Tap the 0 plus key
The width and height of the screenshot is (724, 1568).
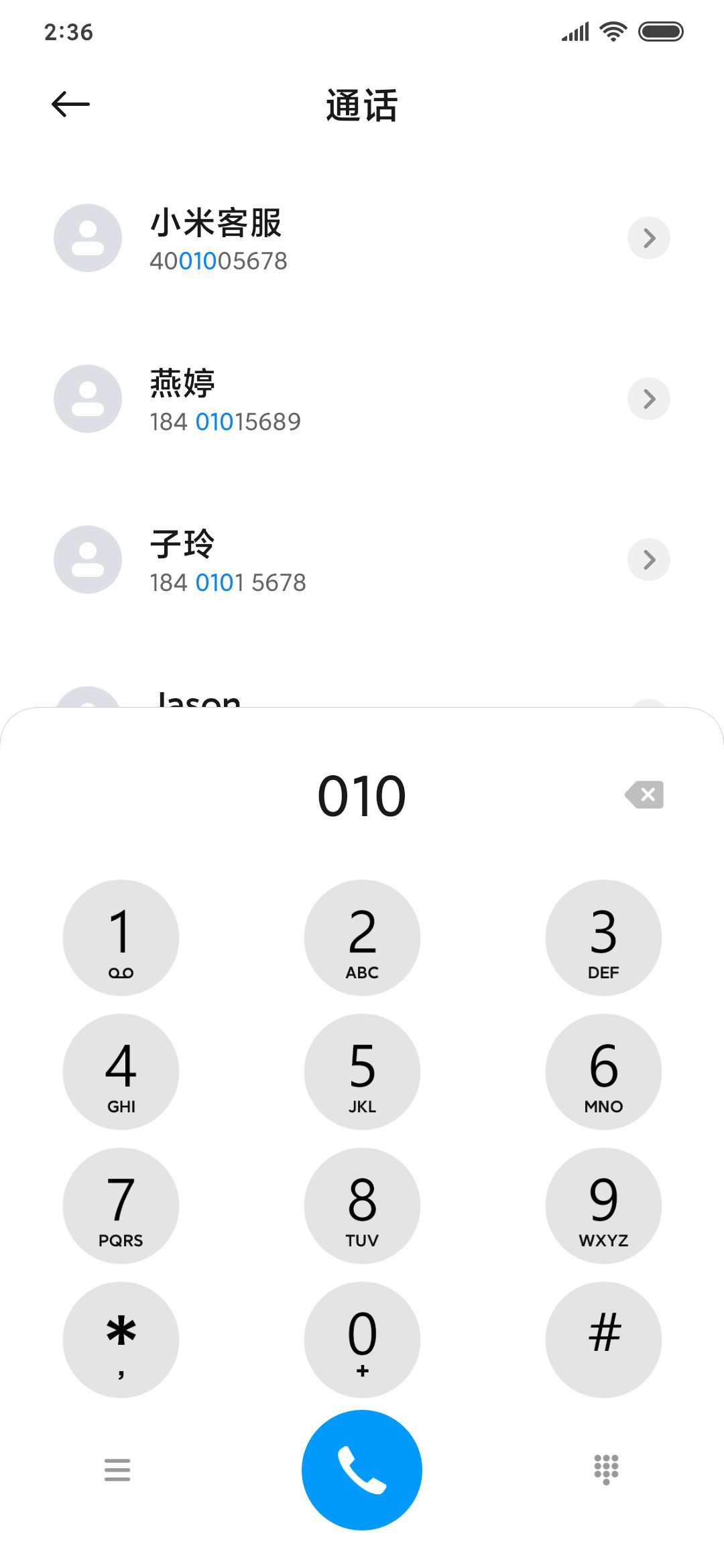coord(362,1340)
